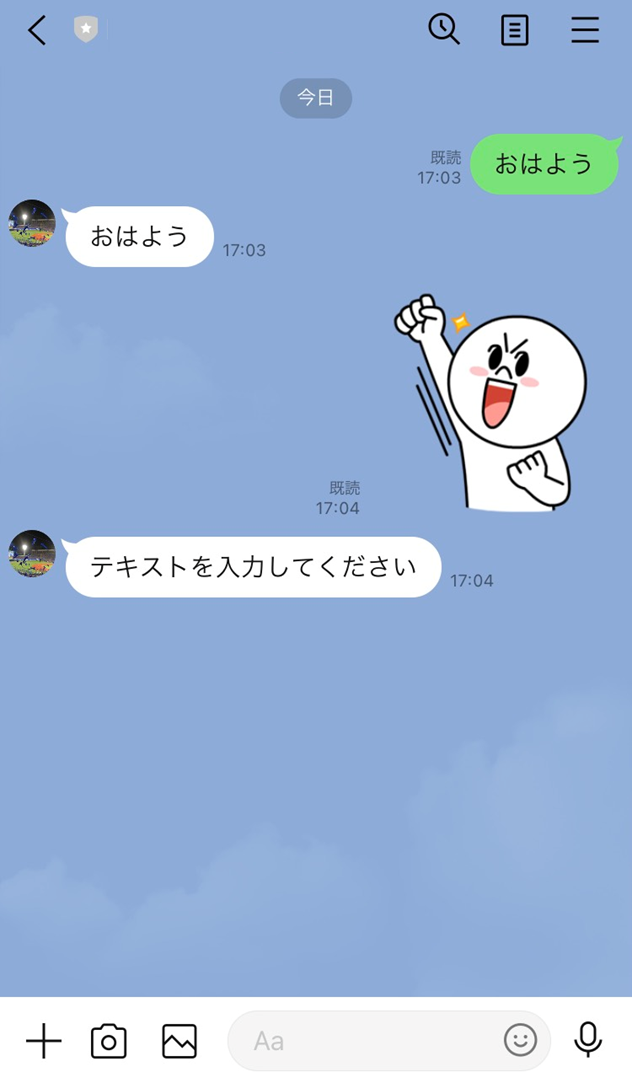Tap the fist-pumping Moon sticker

(493, 402)
